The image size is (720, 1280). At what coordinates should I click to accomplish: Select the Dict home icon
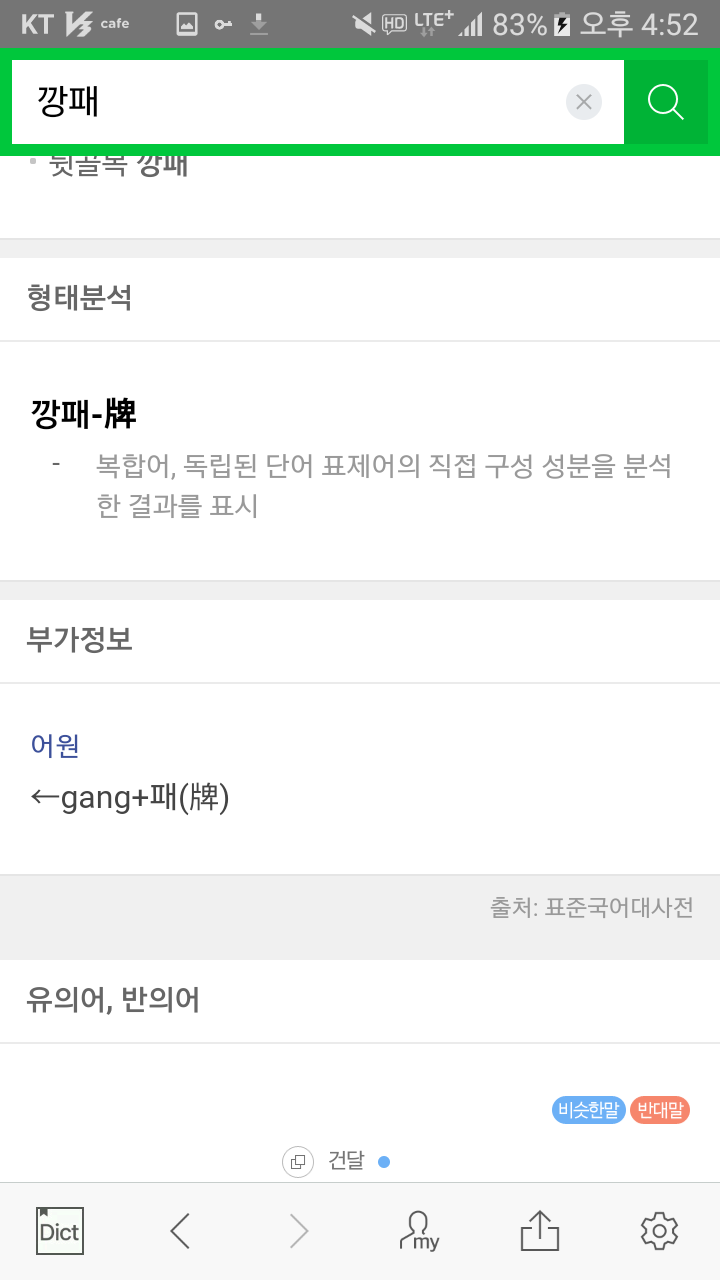click(59, 1231)
